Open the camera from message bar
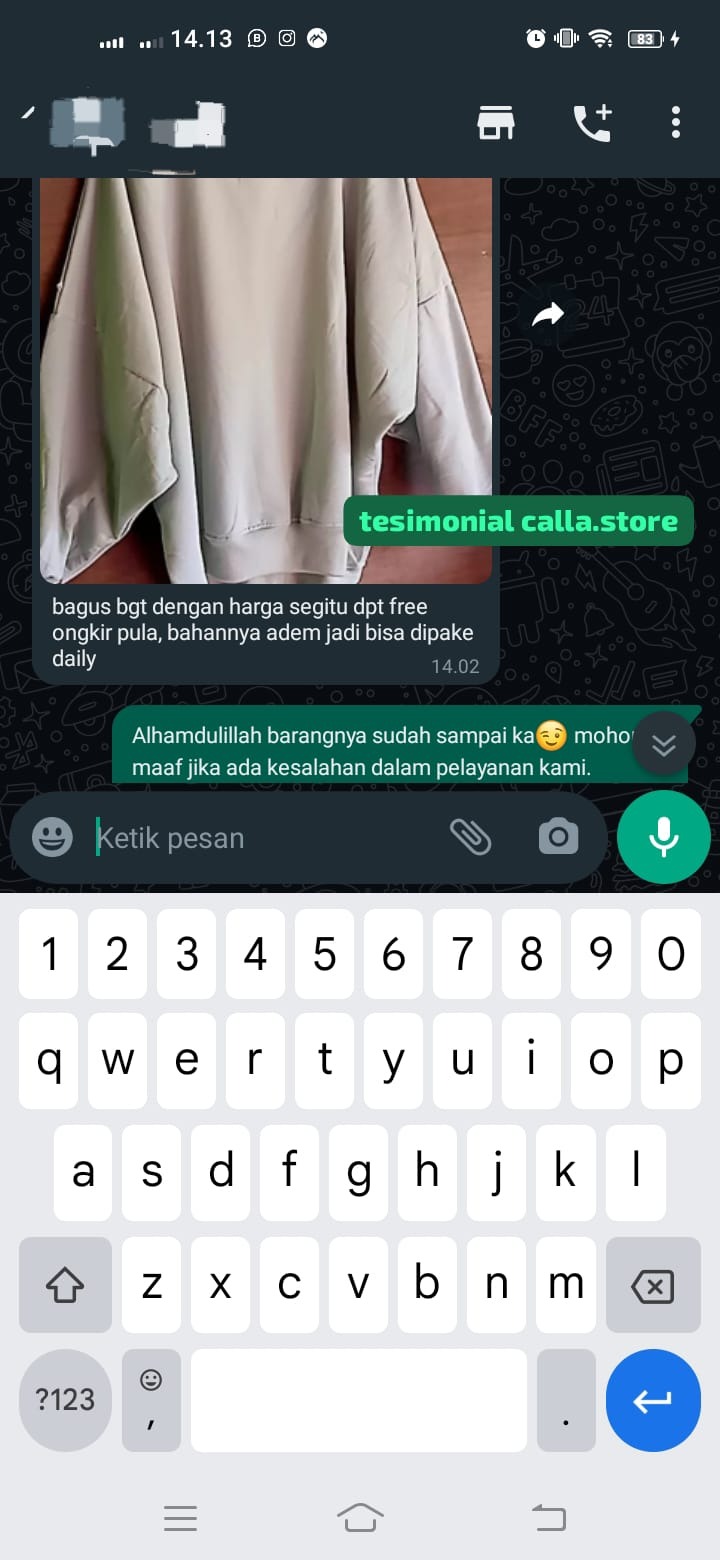This screenshot has height=1560, width=720. pyautogui.click(x=558, y=837)
